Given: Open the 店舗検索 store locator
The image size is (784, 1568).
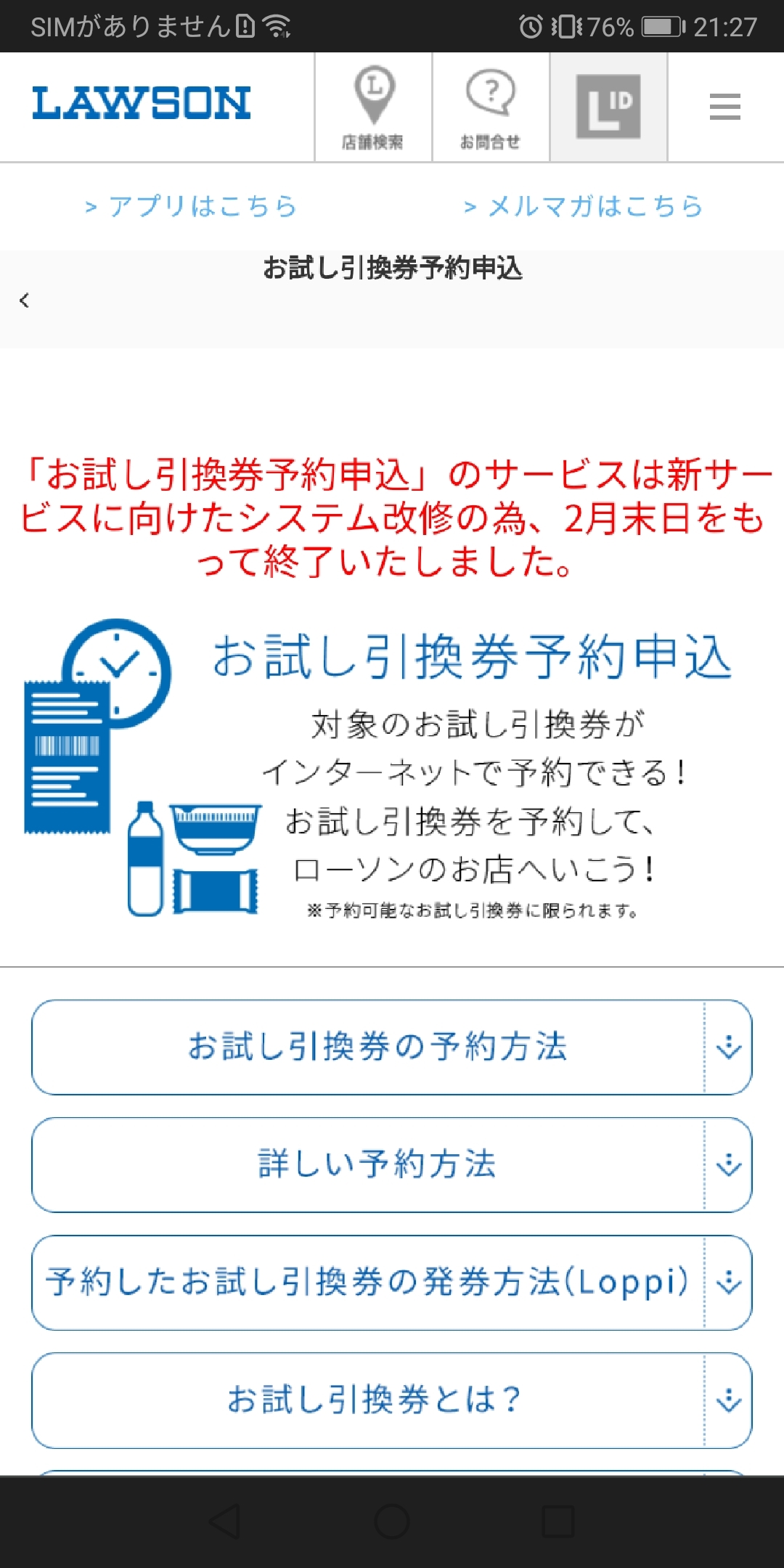Looking at the screenshot, I should [x=373, y=107].
